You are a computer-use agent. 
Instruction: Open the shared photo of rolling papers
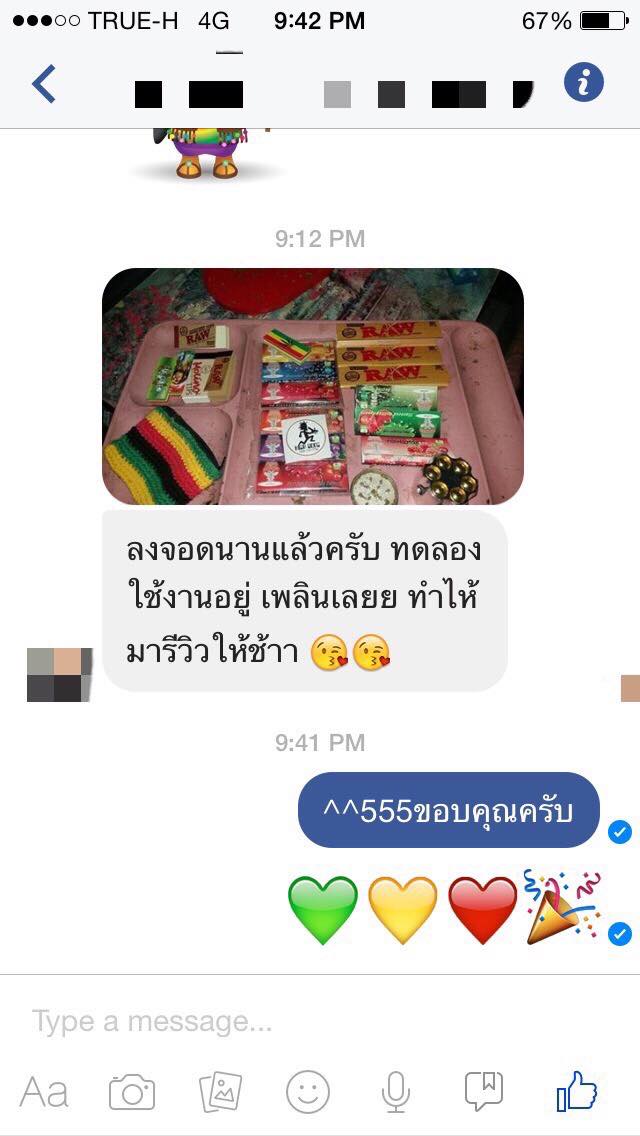pyautogui.click(x=312, y=386)
